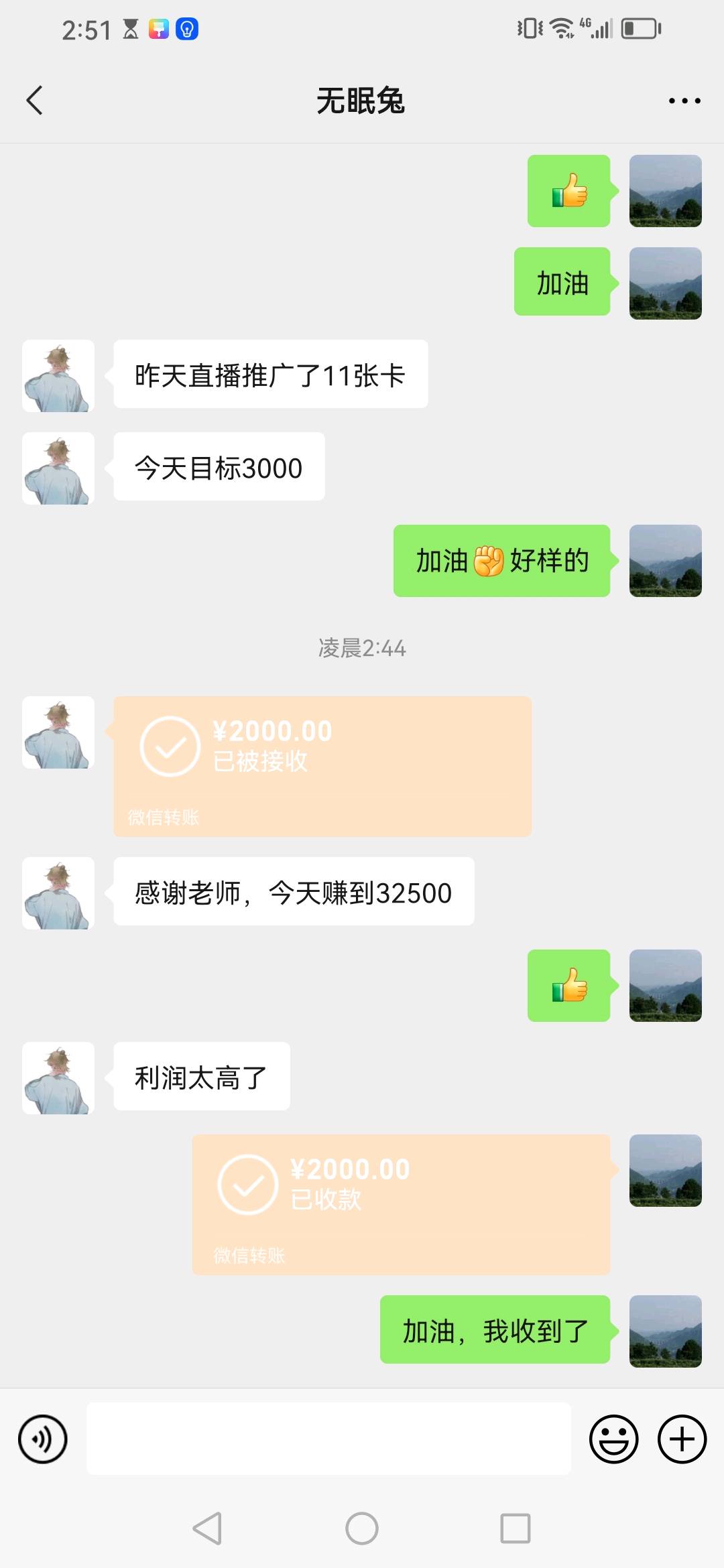The width and height of the screenshot is (724, 1568).
Task: Open the plus attachments menu
Action: (682, 1439)
